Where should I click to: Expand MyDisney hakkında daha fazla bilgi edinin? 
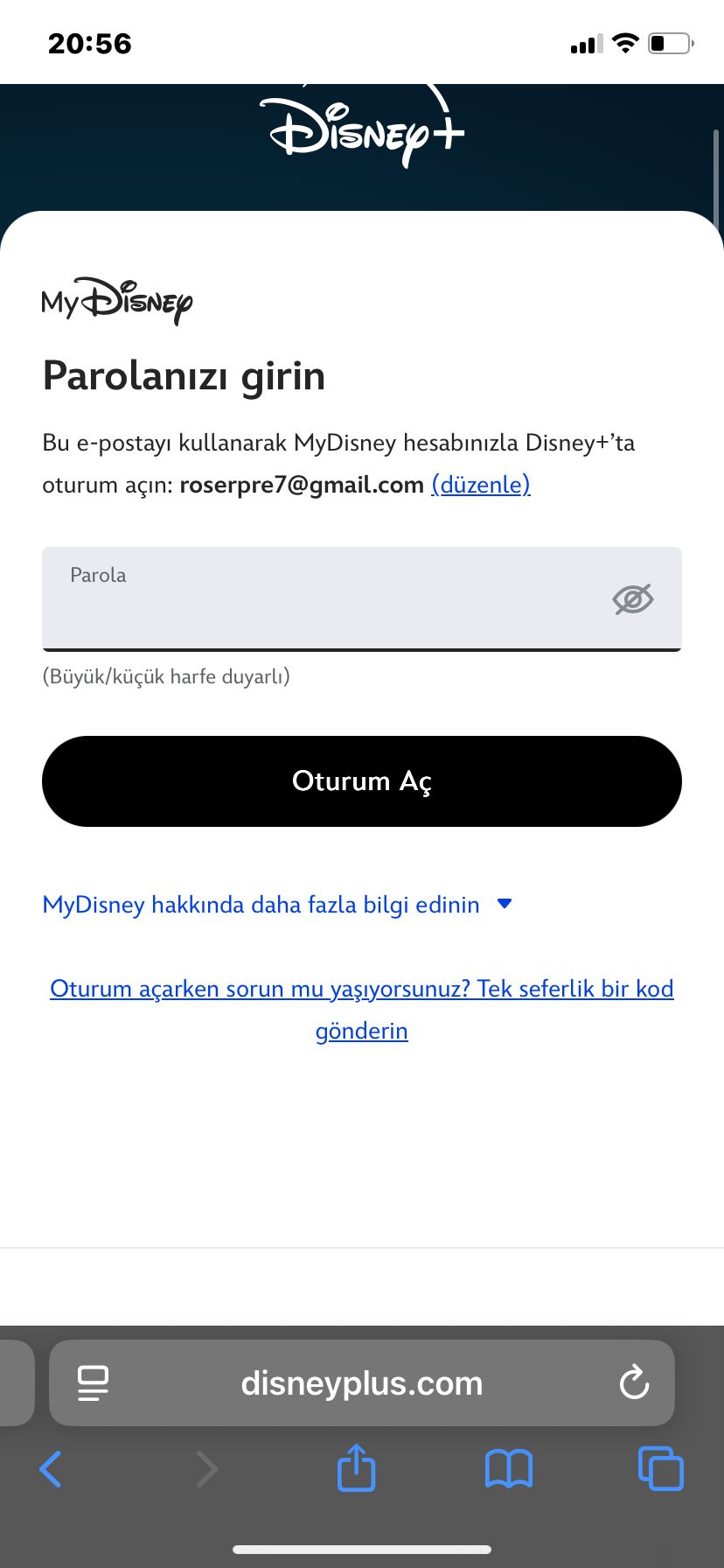click(x=277, y=905)
